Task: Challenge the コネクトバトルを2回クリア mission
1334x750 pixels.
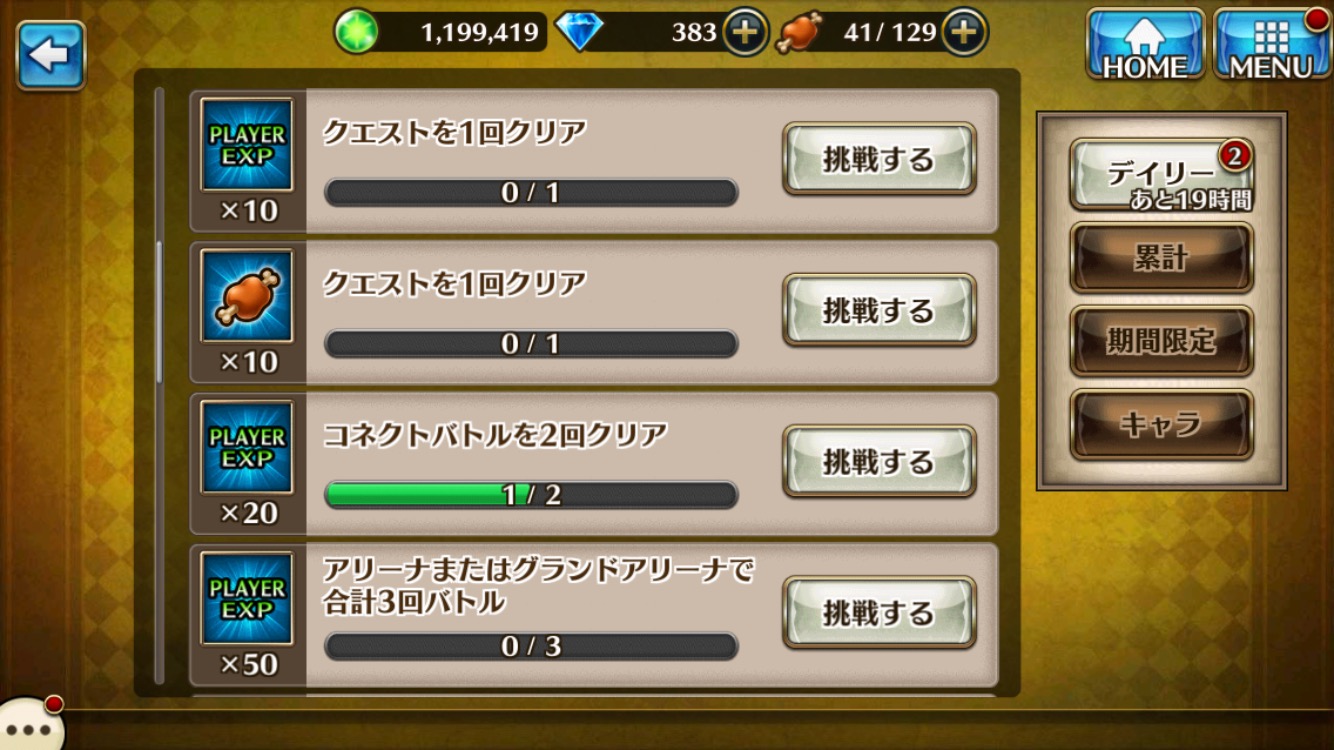Action: point(878,461)
